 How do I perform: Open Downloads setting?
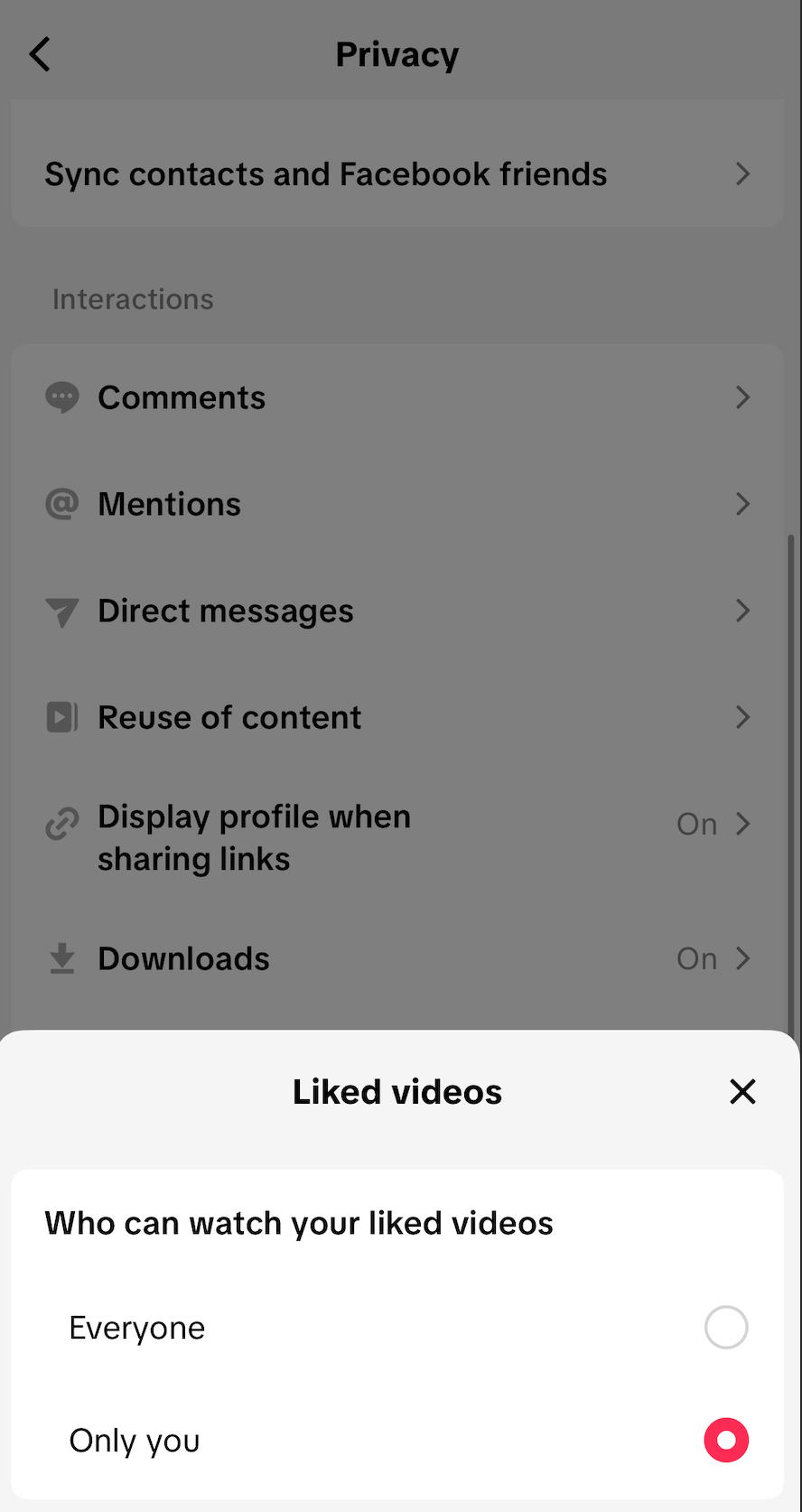click(397, 958)
